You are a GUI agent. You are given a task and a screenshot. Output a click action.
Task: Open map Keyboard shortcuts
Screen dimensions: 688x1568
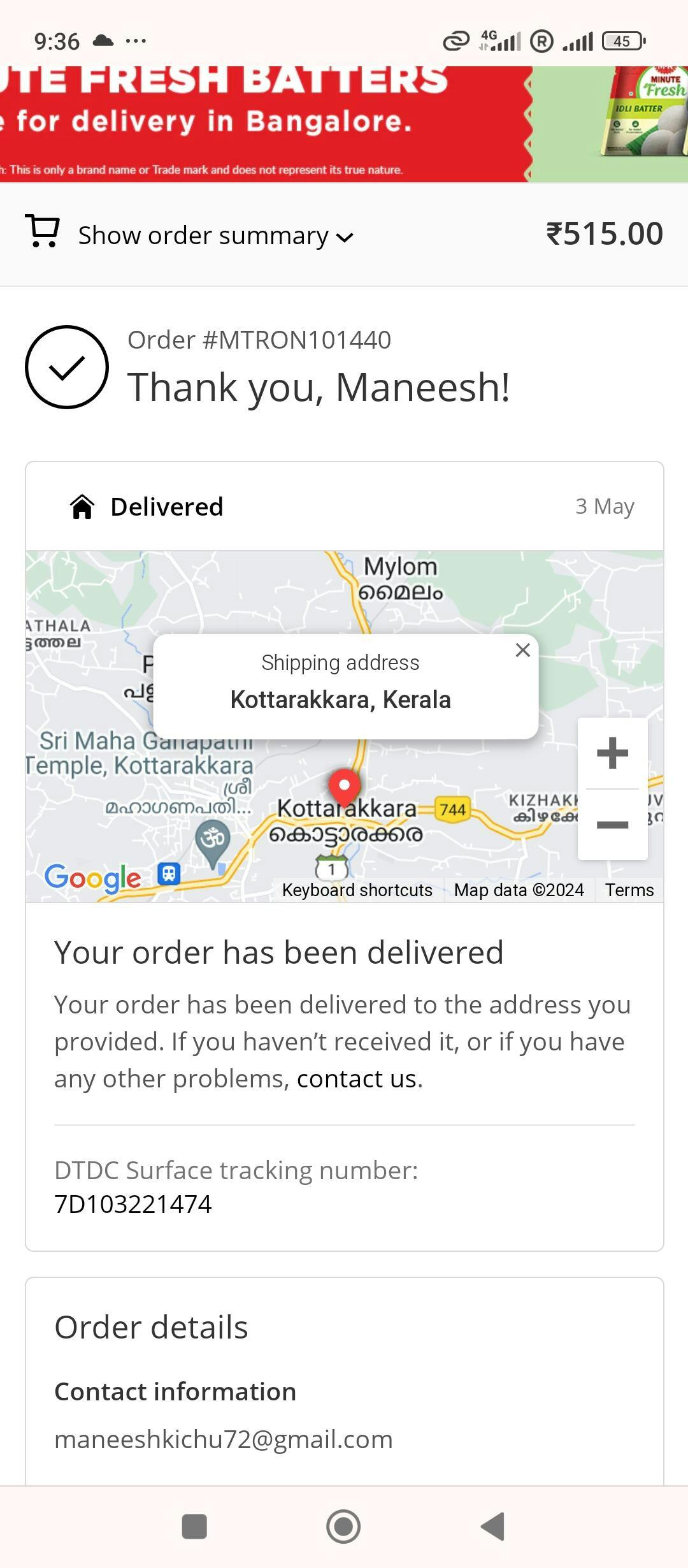coord(357,890)
